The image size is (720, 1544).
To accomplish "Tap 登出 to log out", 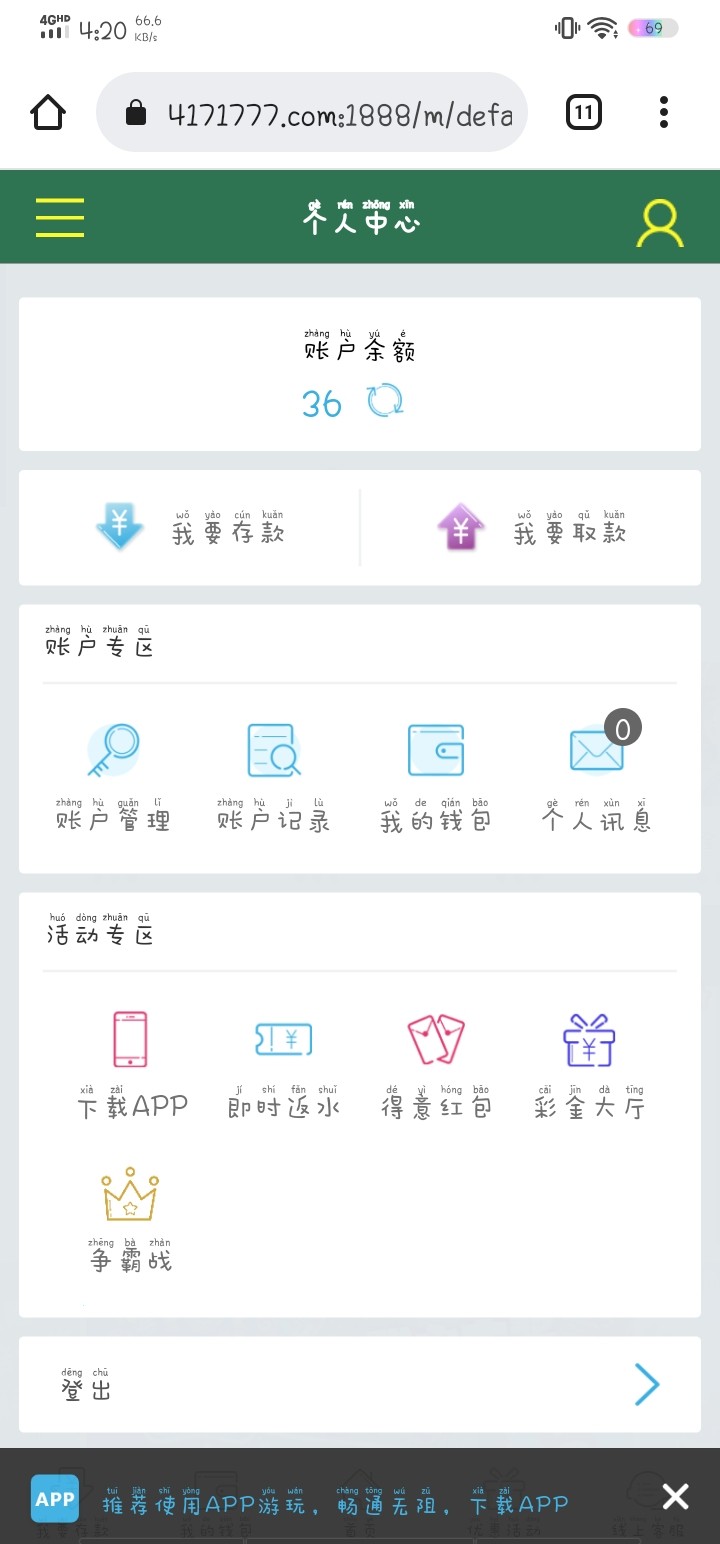I will coord(360,1385).
